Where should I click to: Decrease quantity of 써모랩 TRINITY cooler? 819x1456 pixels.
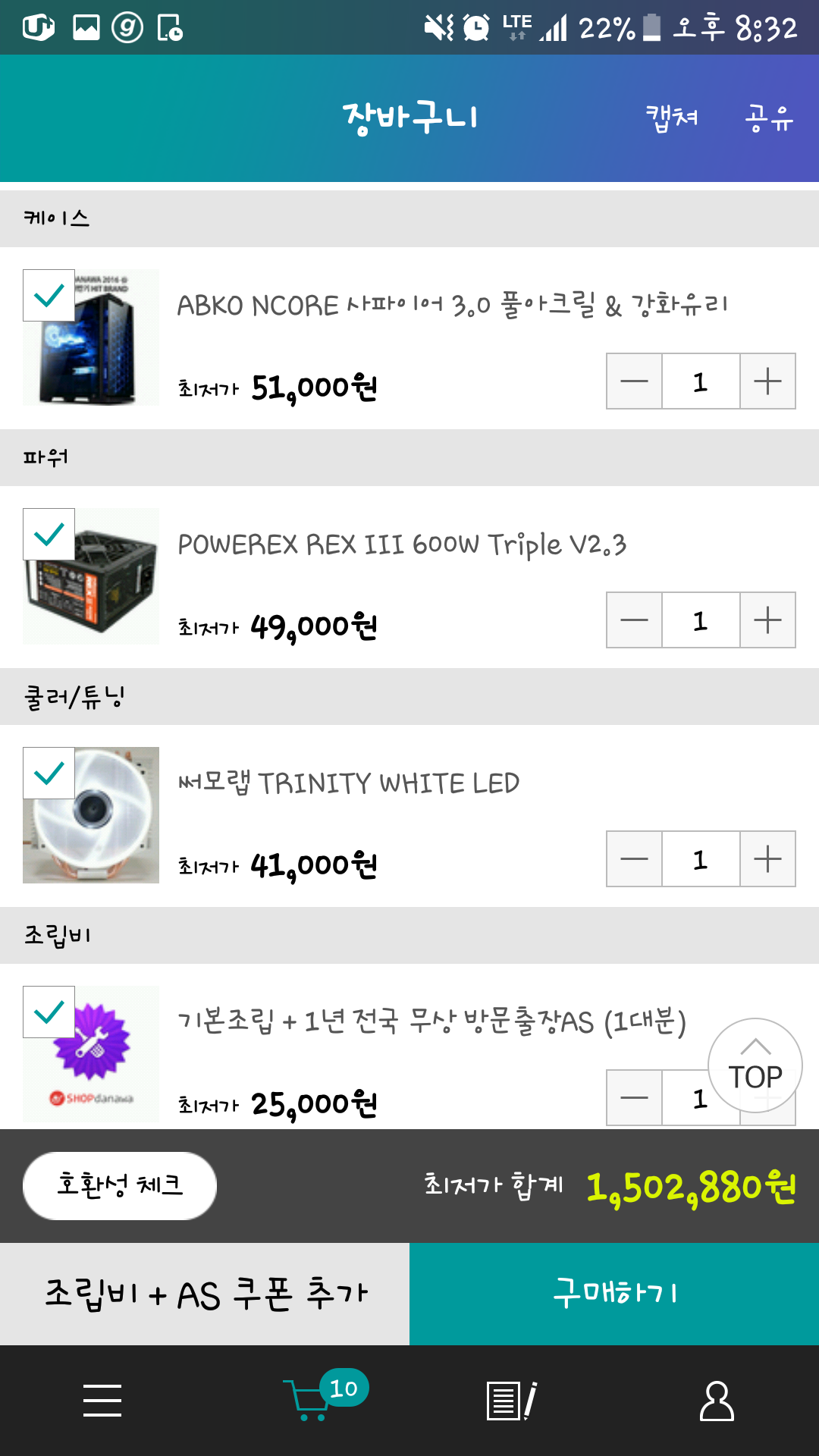click(x=634, y=858)
